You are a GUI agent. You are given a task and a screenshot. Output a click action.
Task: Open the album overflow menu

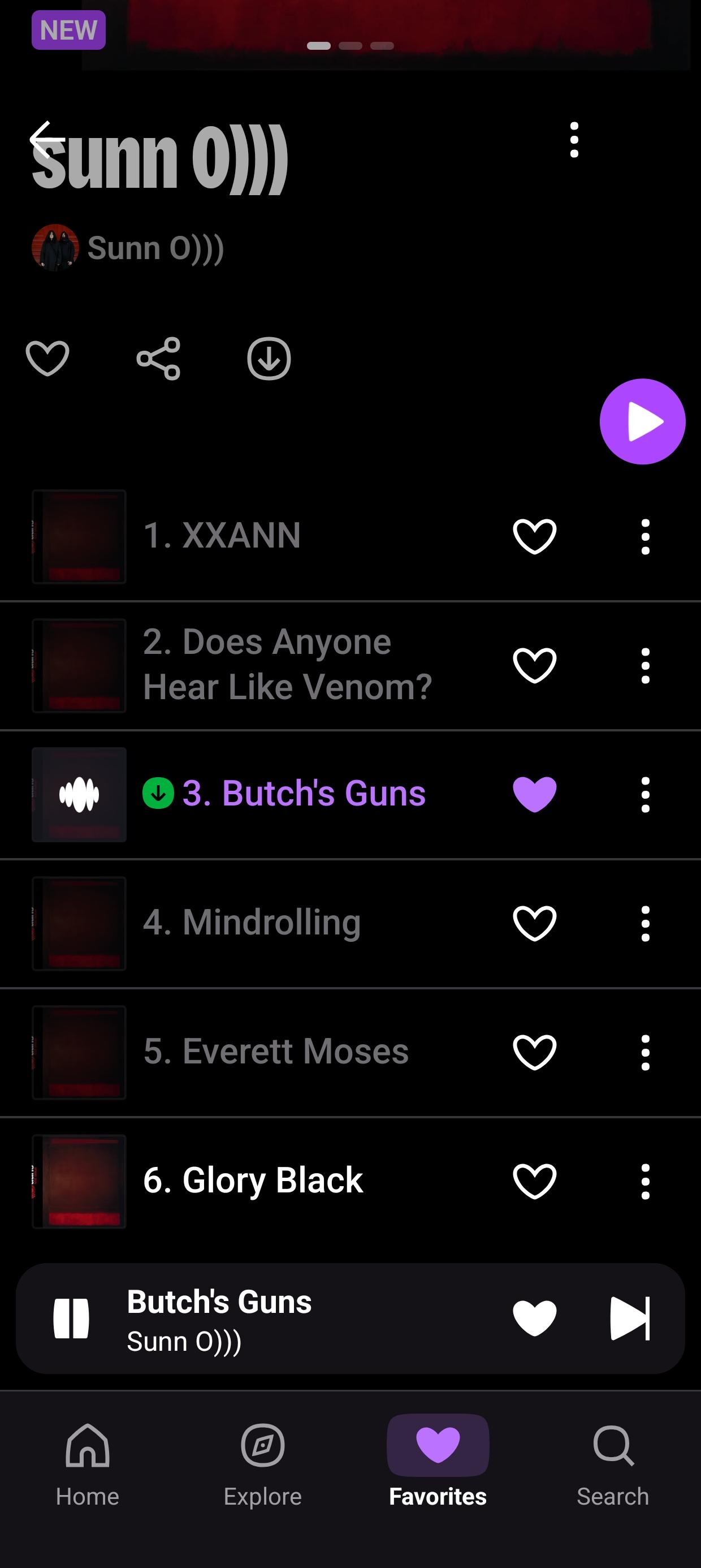pyautogui.click(x=574, y=139)
